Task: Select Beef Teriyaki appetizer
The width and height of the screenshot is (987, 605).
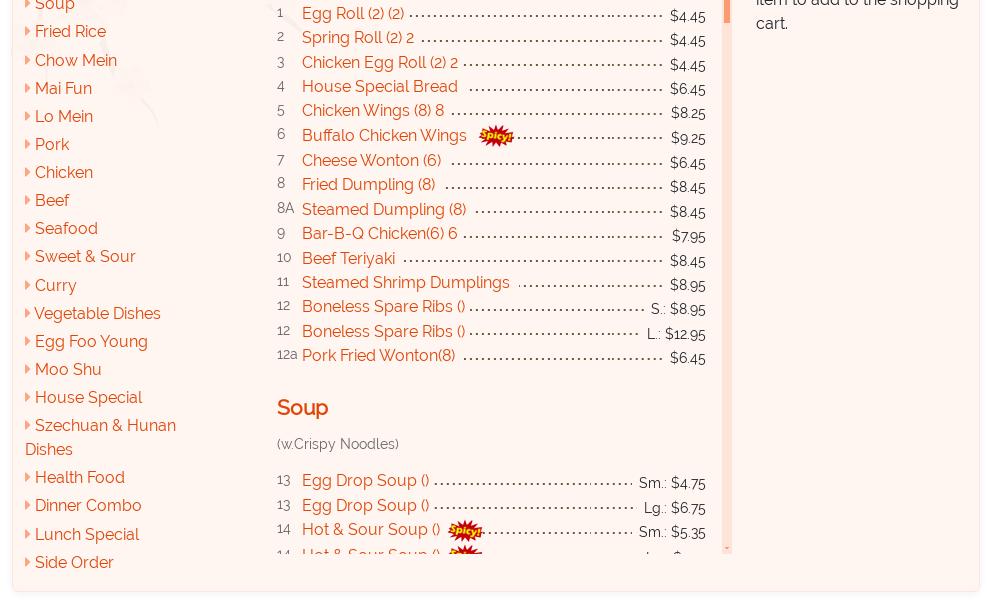Action: [x=348, y=258]
